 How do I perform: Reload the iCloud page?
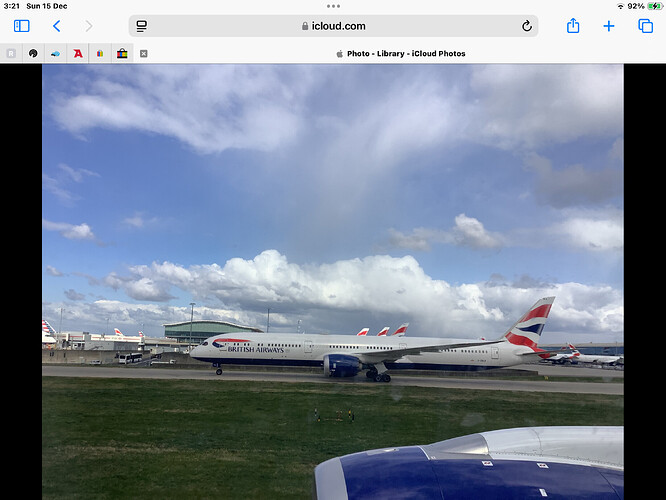[x=526, y=26]
